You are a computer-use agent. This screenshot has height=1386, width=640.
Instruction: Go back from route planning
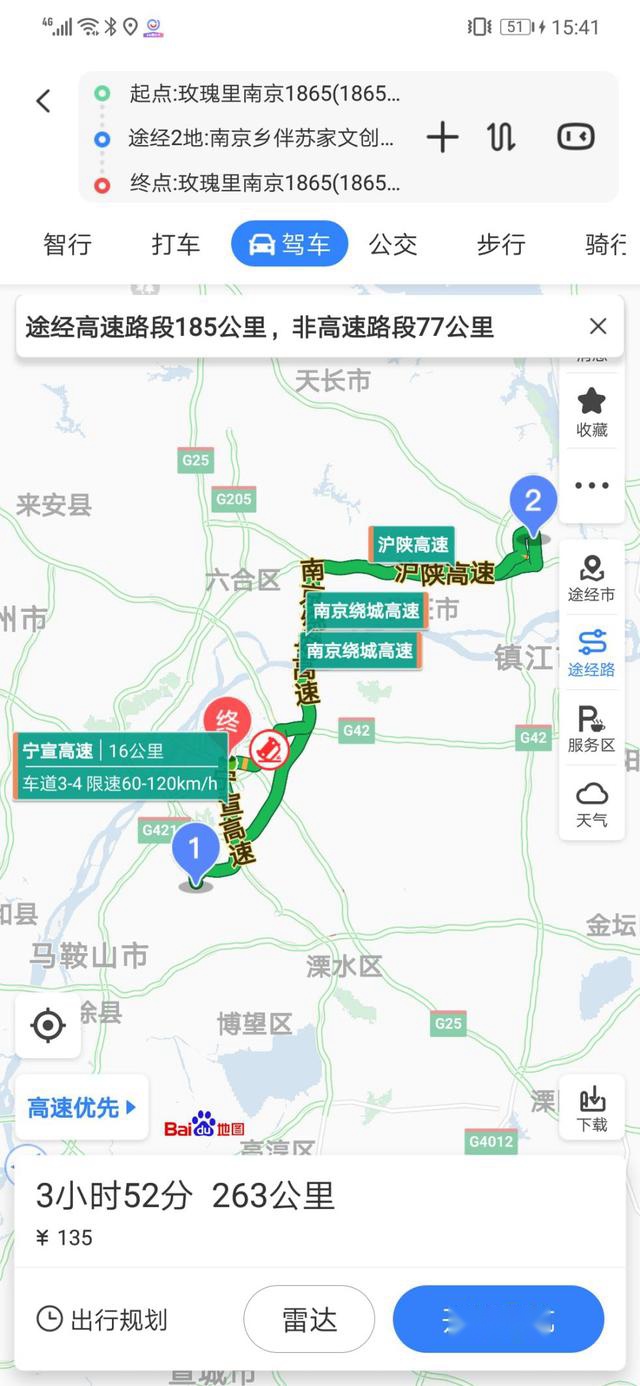click(43, 100)
